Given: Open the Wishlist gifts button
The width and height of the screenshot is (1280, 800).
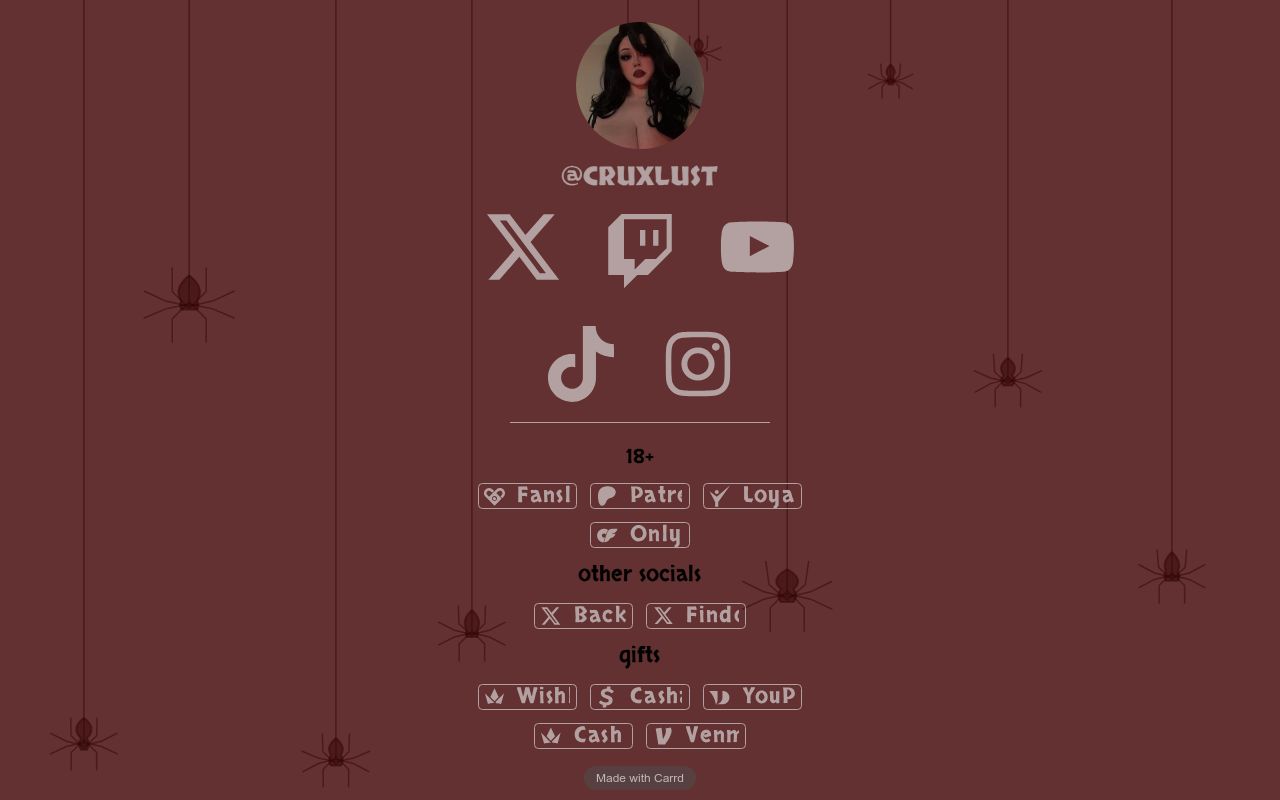Looking at the screenshot, I should [527, 697].
